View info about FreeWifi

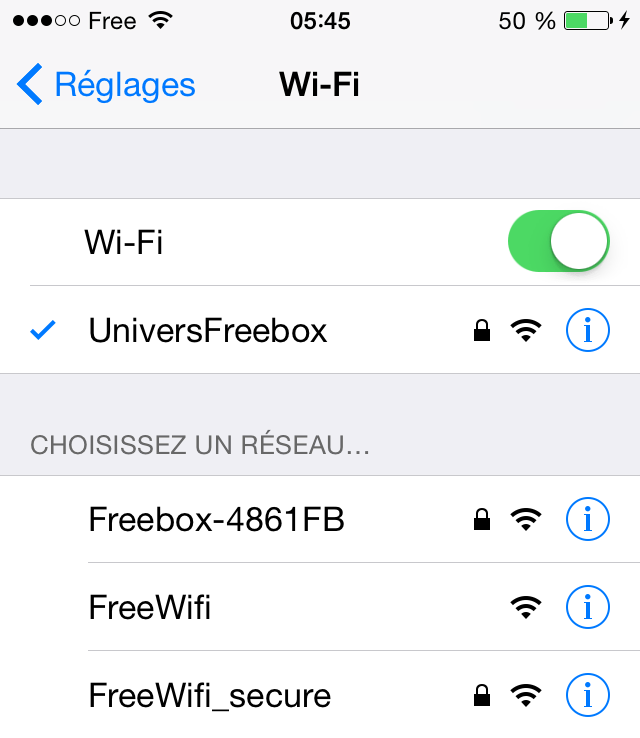[x=587, y=606]
